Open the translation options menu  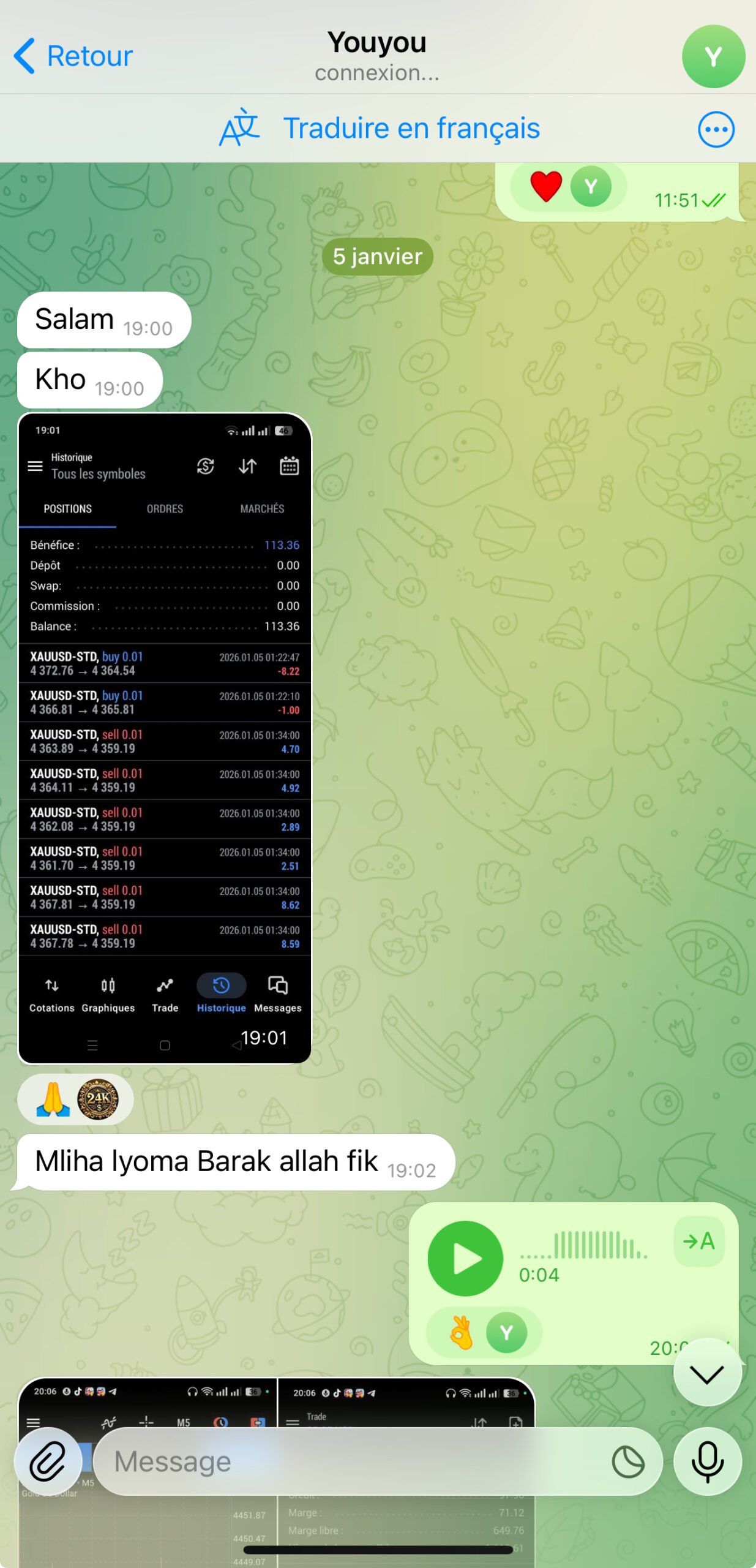tap(716, 129)
